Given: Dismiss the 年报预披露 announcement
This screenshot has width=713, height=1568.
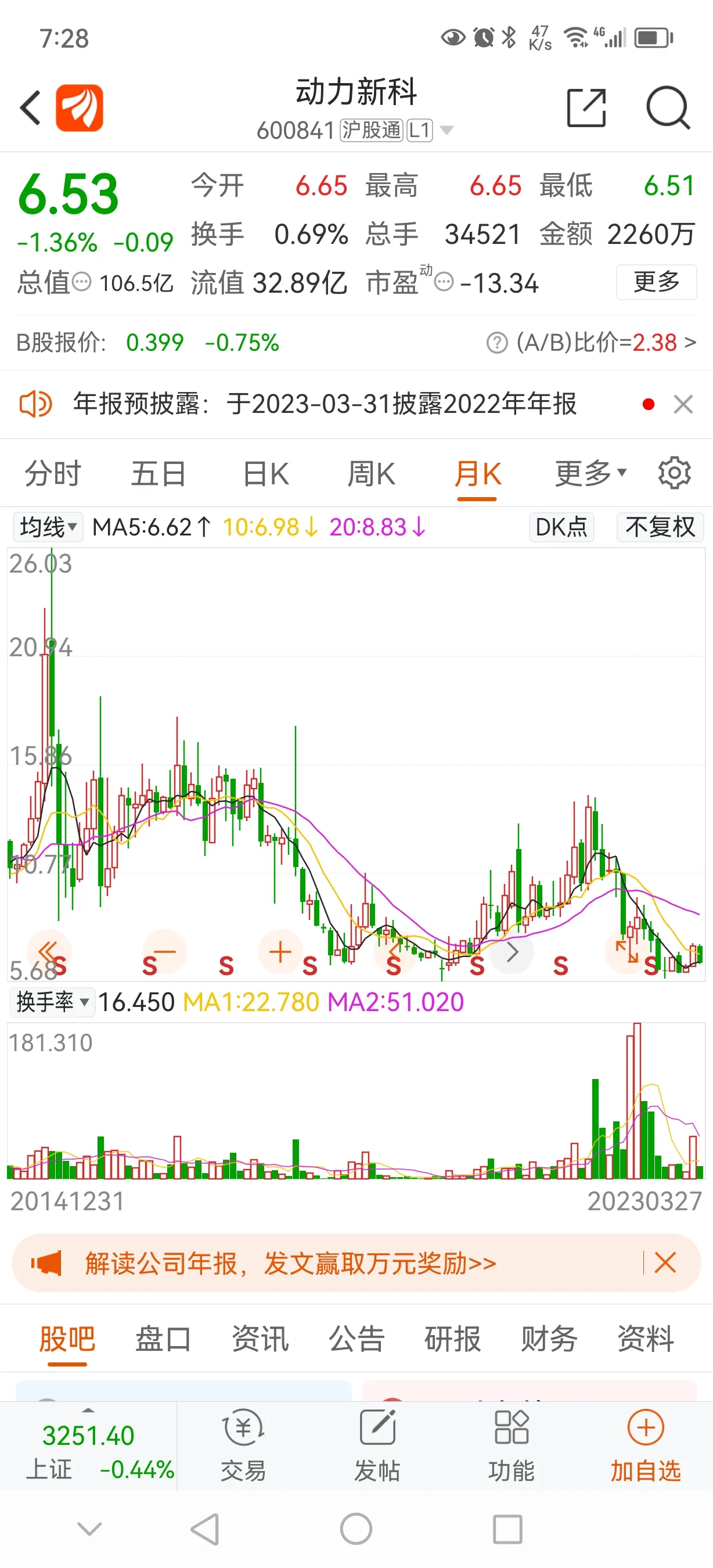Looking at the screenshot, I should coord(683,404).
